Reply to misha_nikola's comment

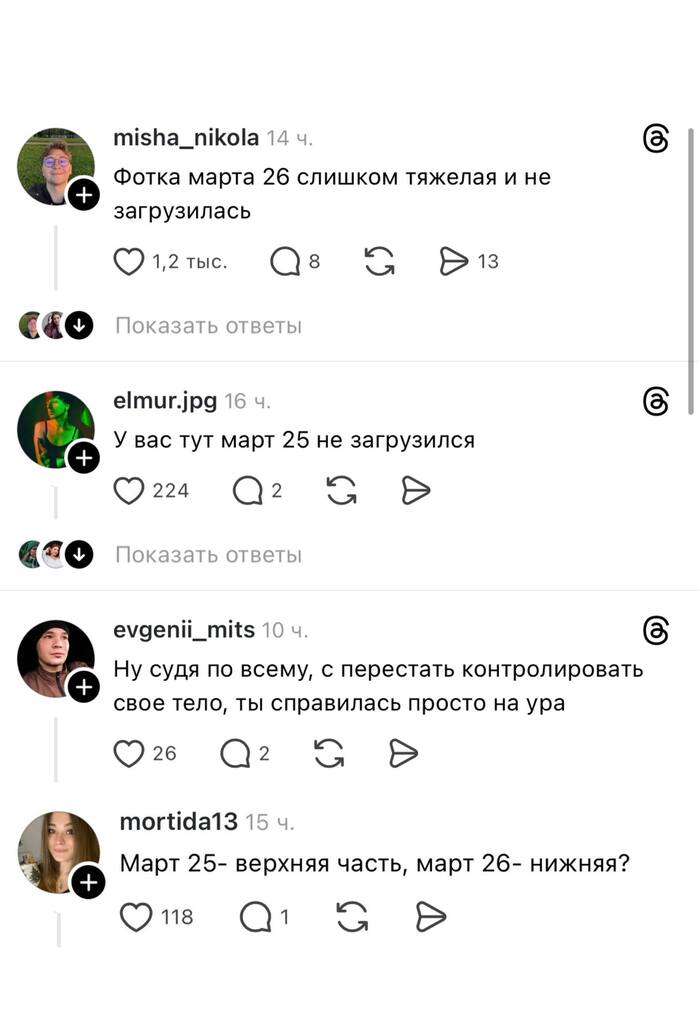point(286,262)
